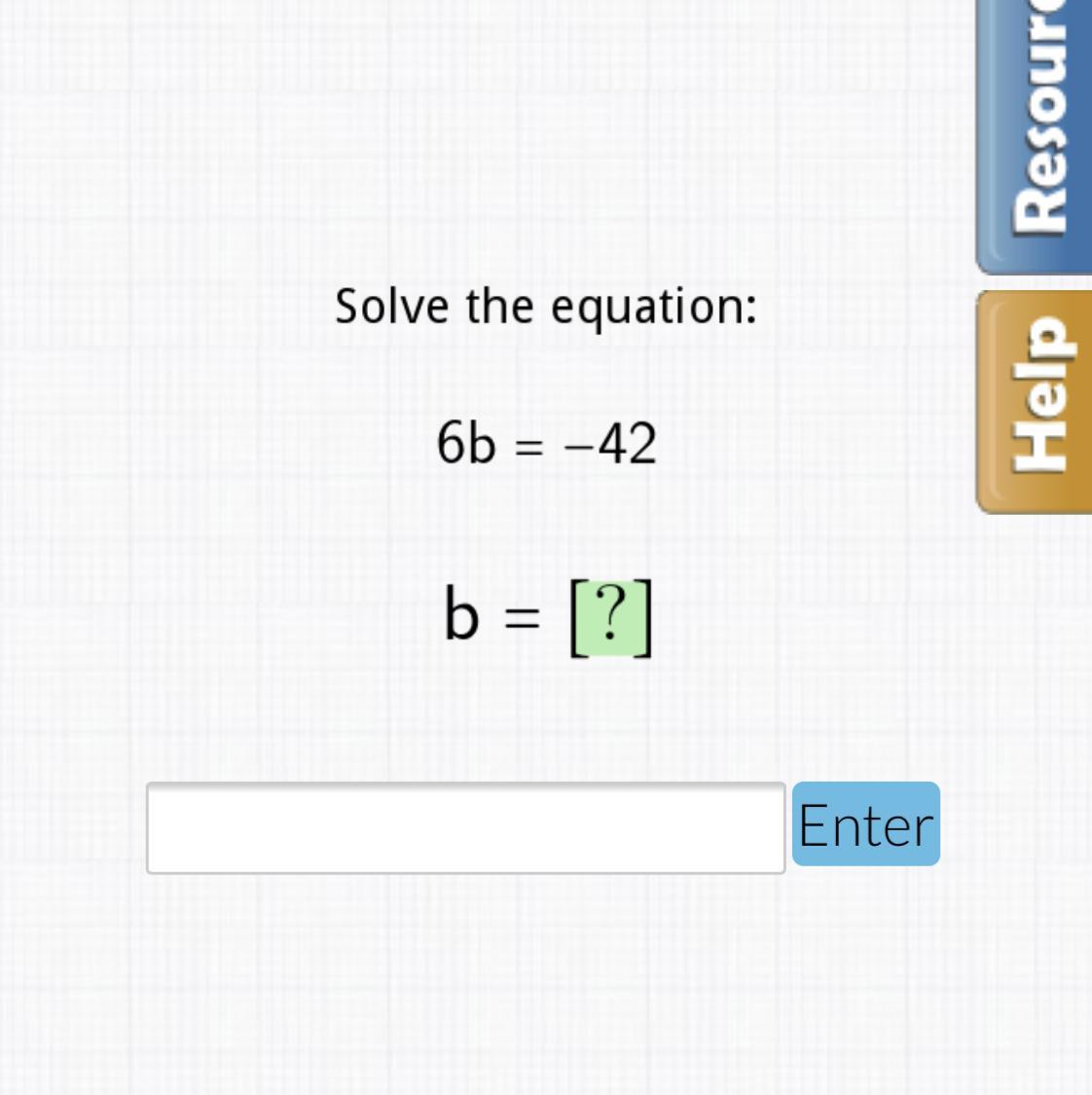
Task: Open the Help side tab
Action: point(1036,402)
